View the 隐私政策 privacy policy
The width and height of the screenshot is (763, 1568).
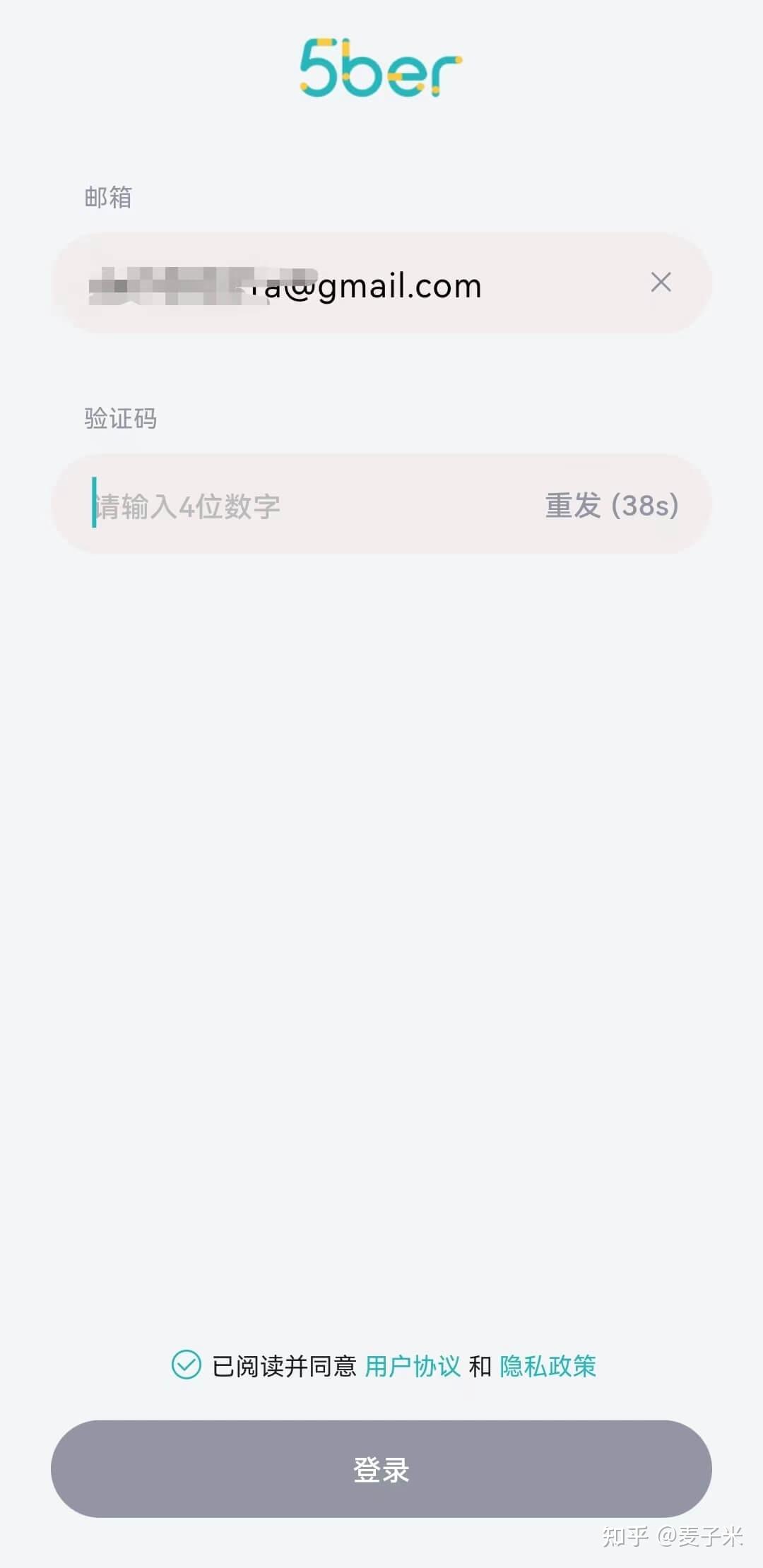coord(548,1366)
